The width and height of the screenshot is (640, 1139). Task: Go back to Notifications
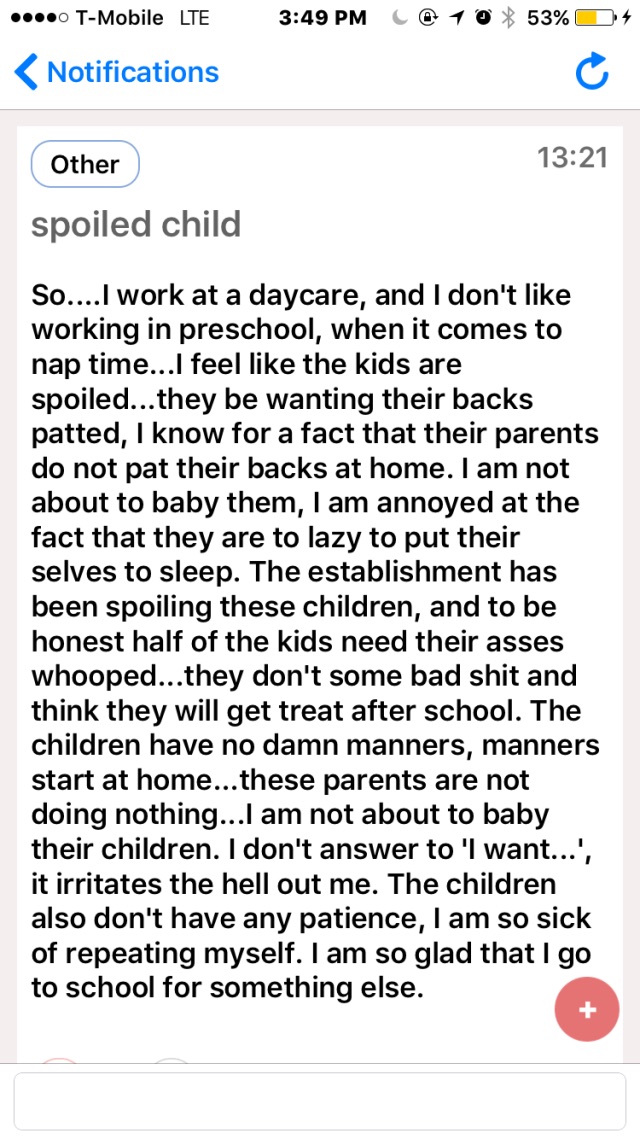point(116,73)
